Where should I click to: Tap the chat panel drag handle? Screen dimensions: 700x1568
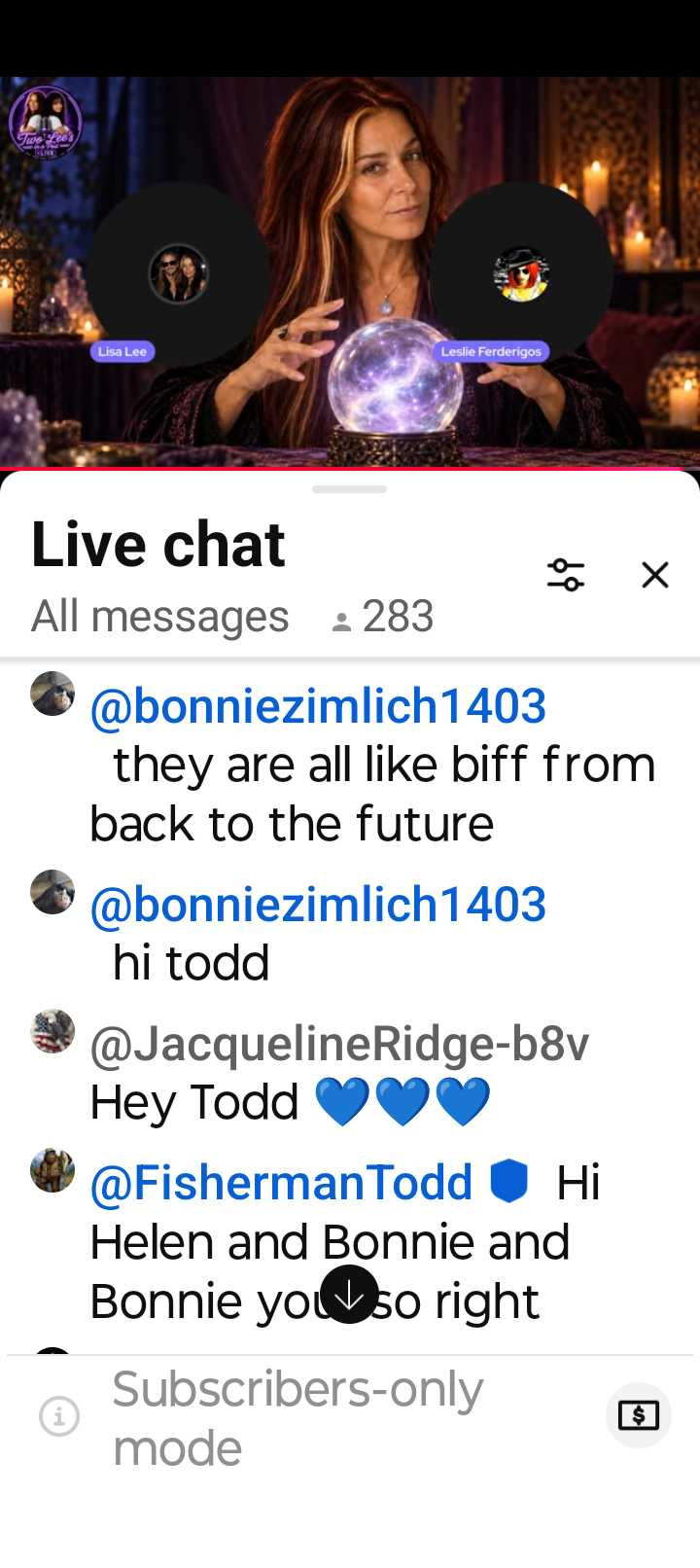[349, 488]
